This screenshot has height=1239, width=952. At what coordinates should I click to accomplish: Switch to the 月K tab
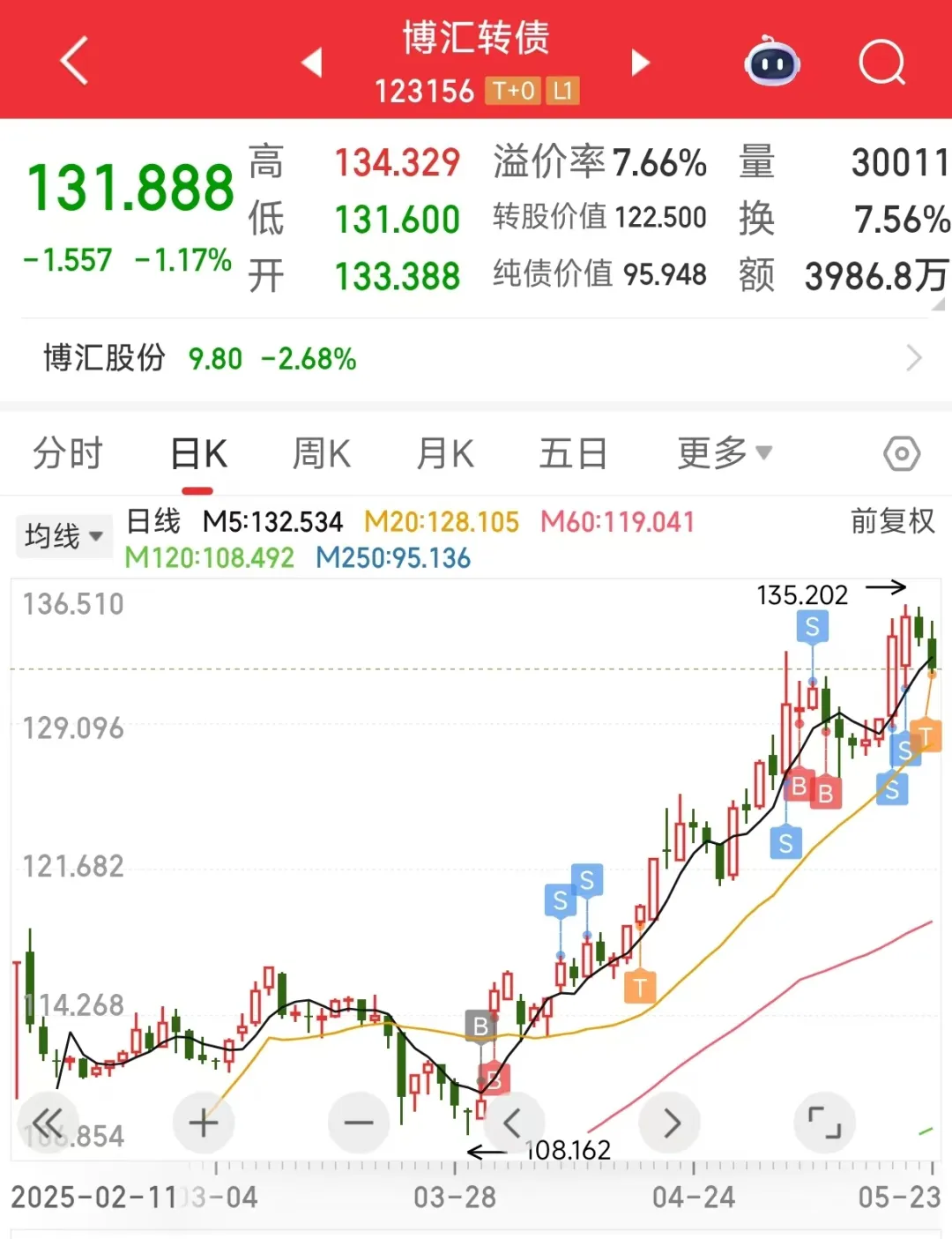(x=445, y=454)
